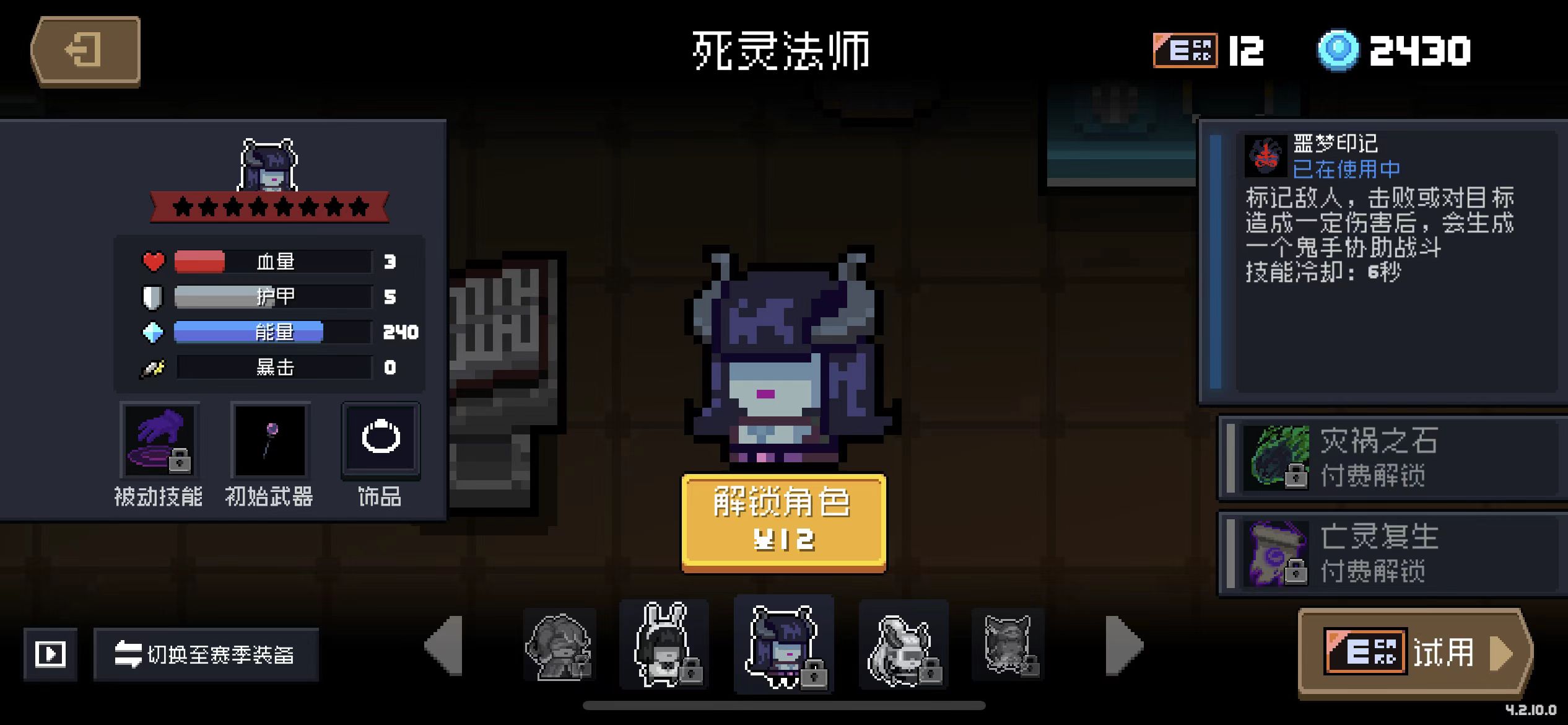
Task: Open the 饰品 accessory slot
Action: coord(380,441)
